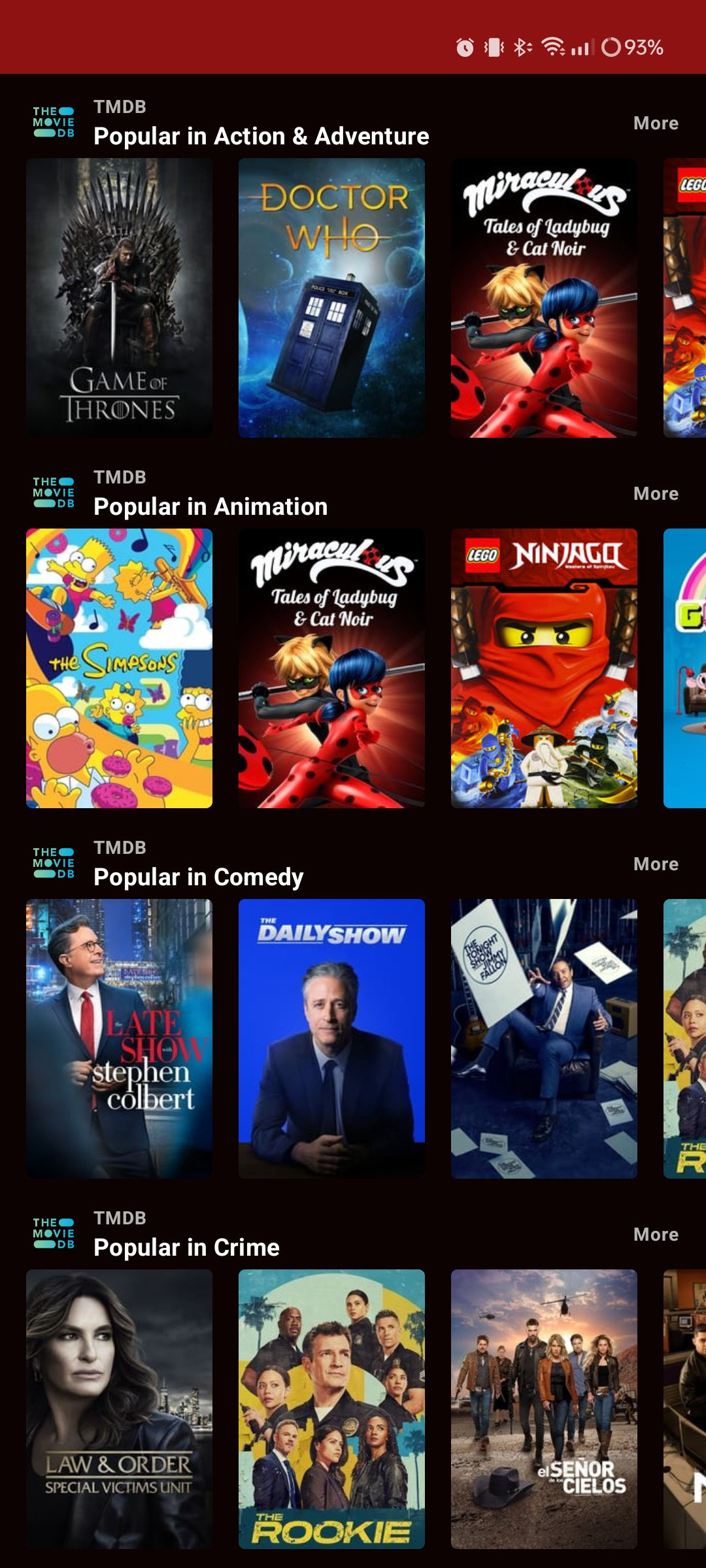This screenshot has height=1568, width=706.
Task: Open The Late Show with Stephen Colbert
Action: coord(119,1039)
